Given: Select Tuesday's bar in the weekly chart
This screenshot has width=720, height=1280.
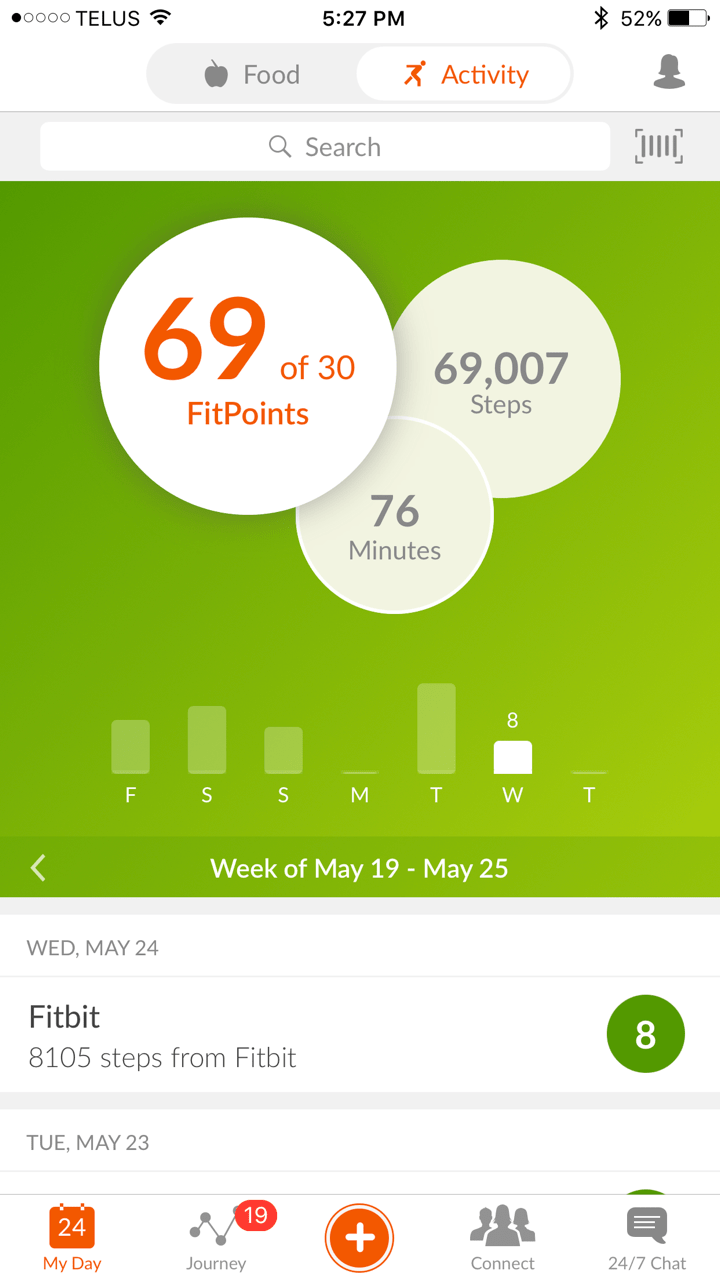Looking at the screenshot, I should pyautogui.click(x=436, y=729).
